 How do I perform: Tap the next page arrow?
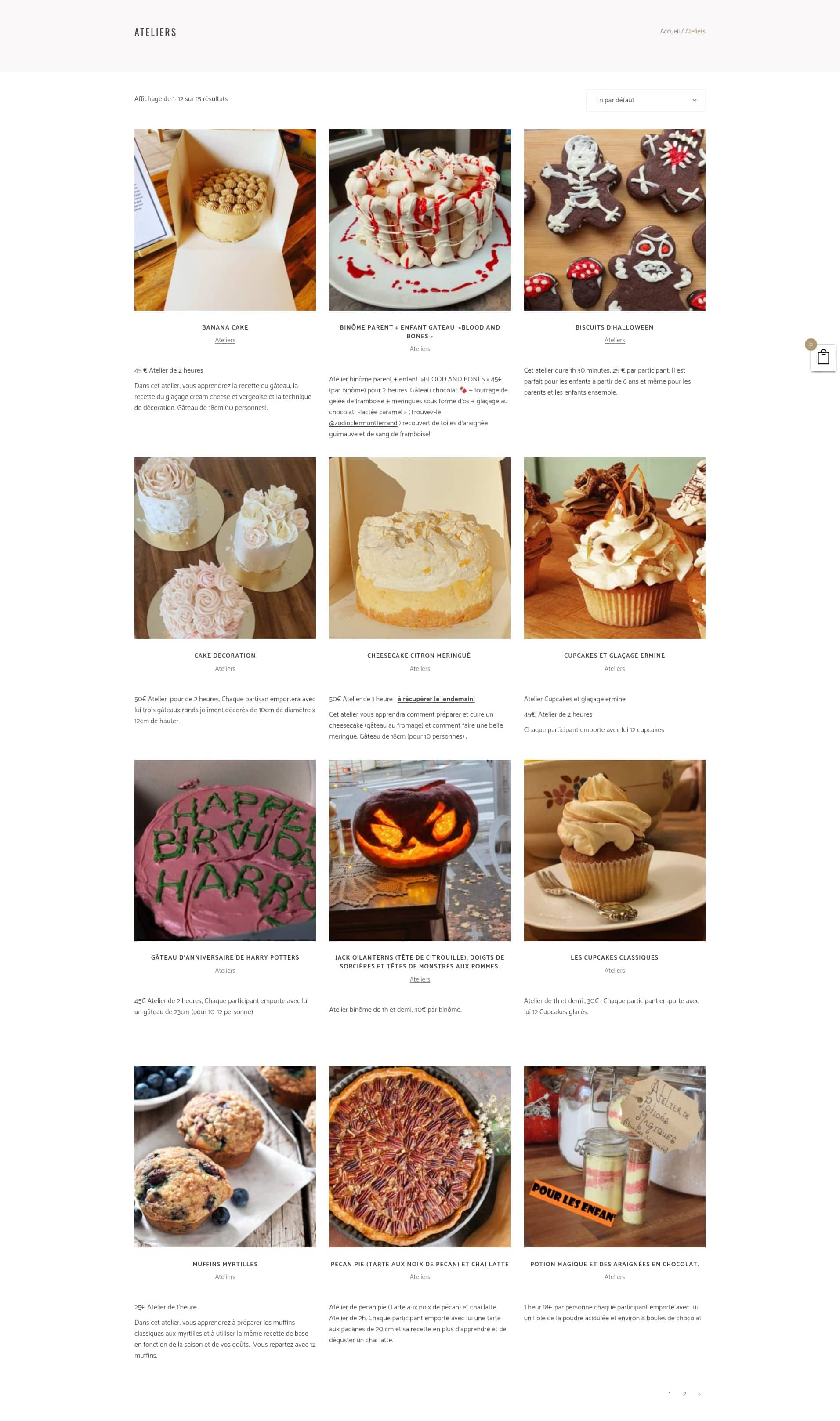click(699, 1394)
